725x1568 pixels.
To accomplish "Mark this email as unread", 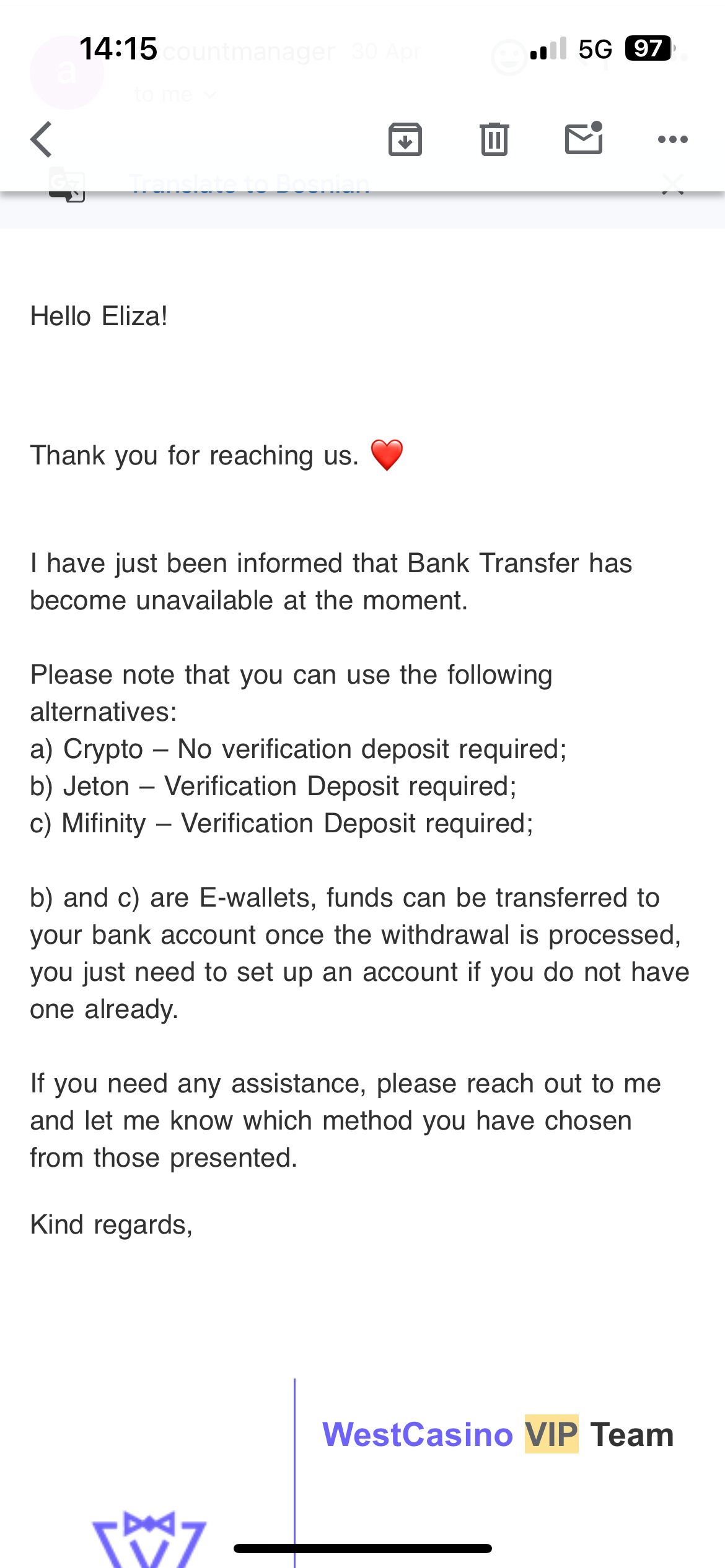I will point(584,139).
